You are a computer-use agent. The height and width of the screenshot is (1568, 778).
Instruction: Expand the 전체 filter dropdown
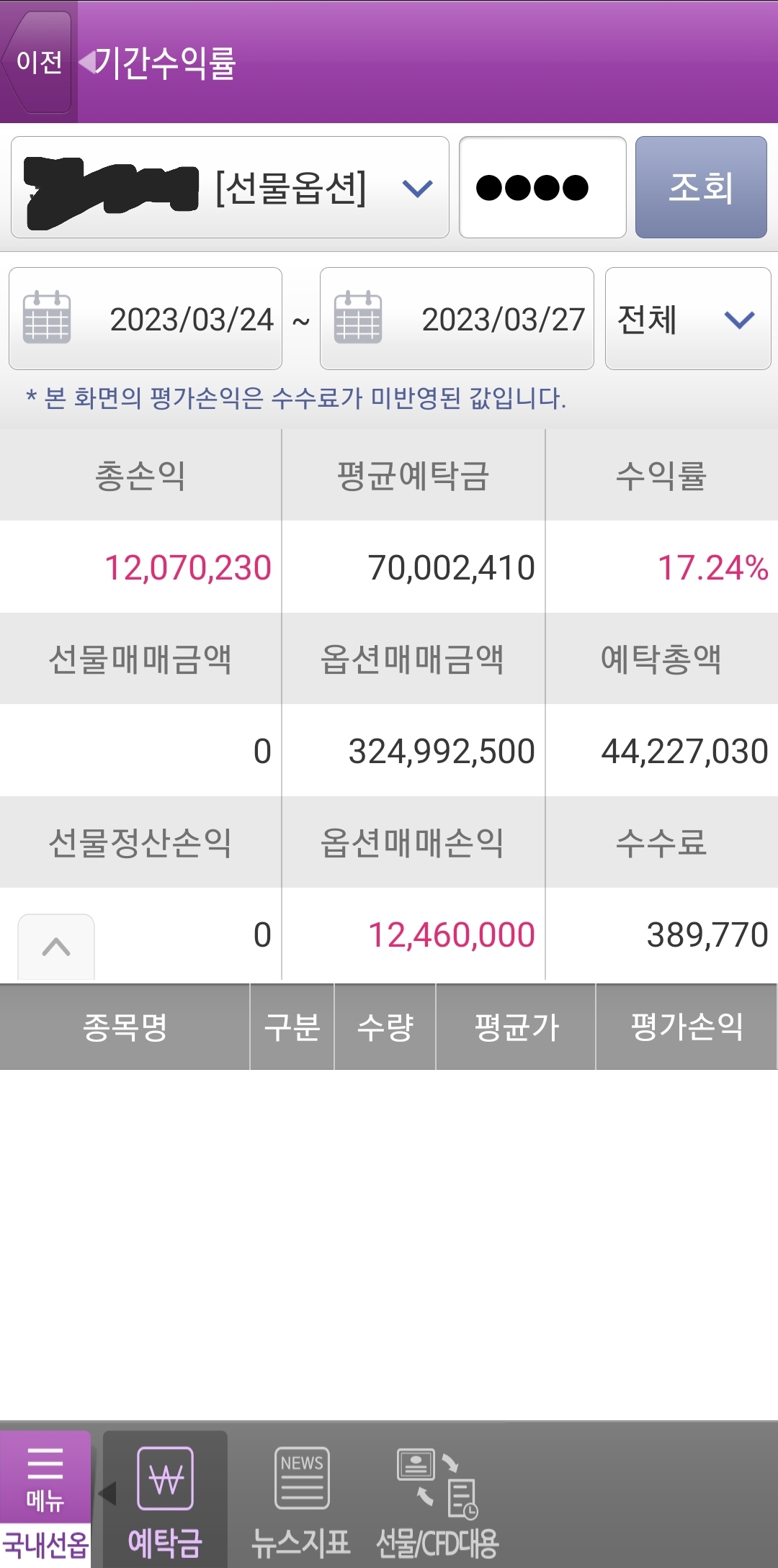tap(687, 319)
